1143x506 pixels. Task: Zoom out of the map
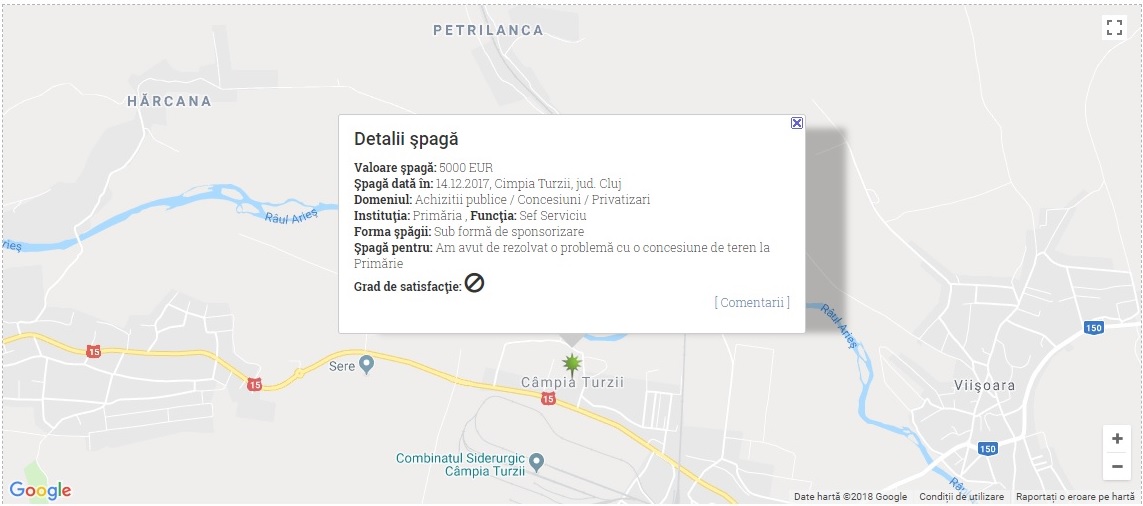1117,466
